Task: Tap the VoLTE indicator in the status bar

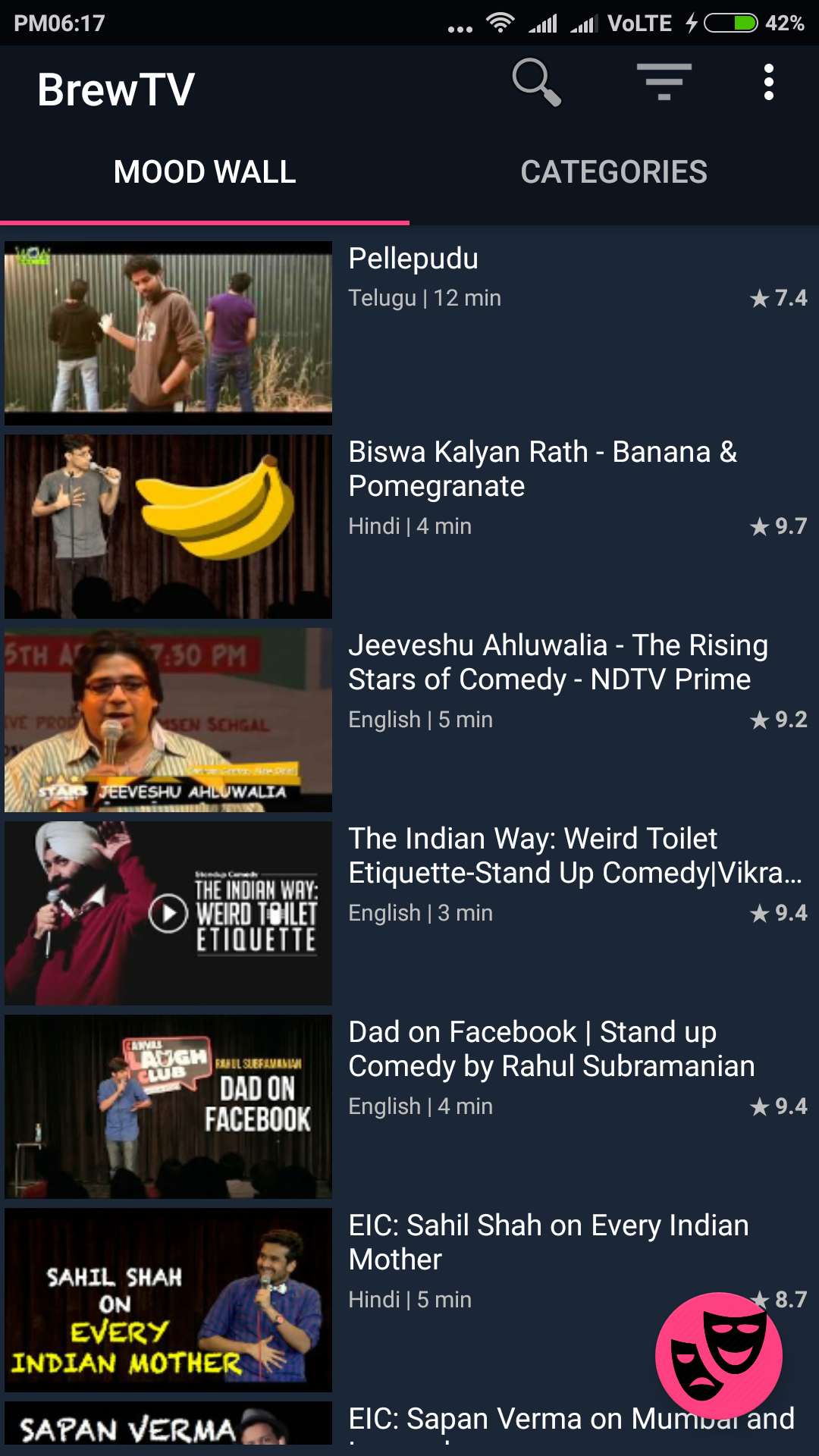Action: pos(641,22)
